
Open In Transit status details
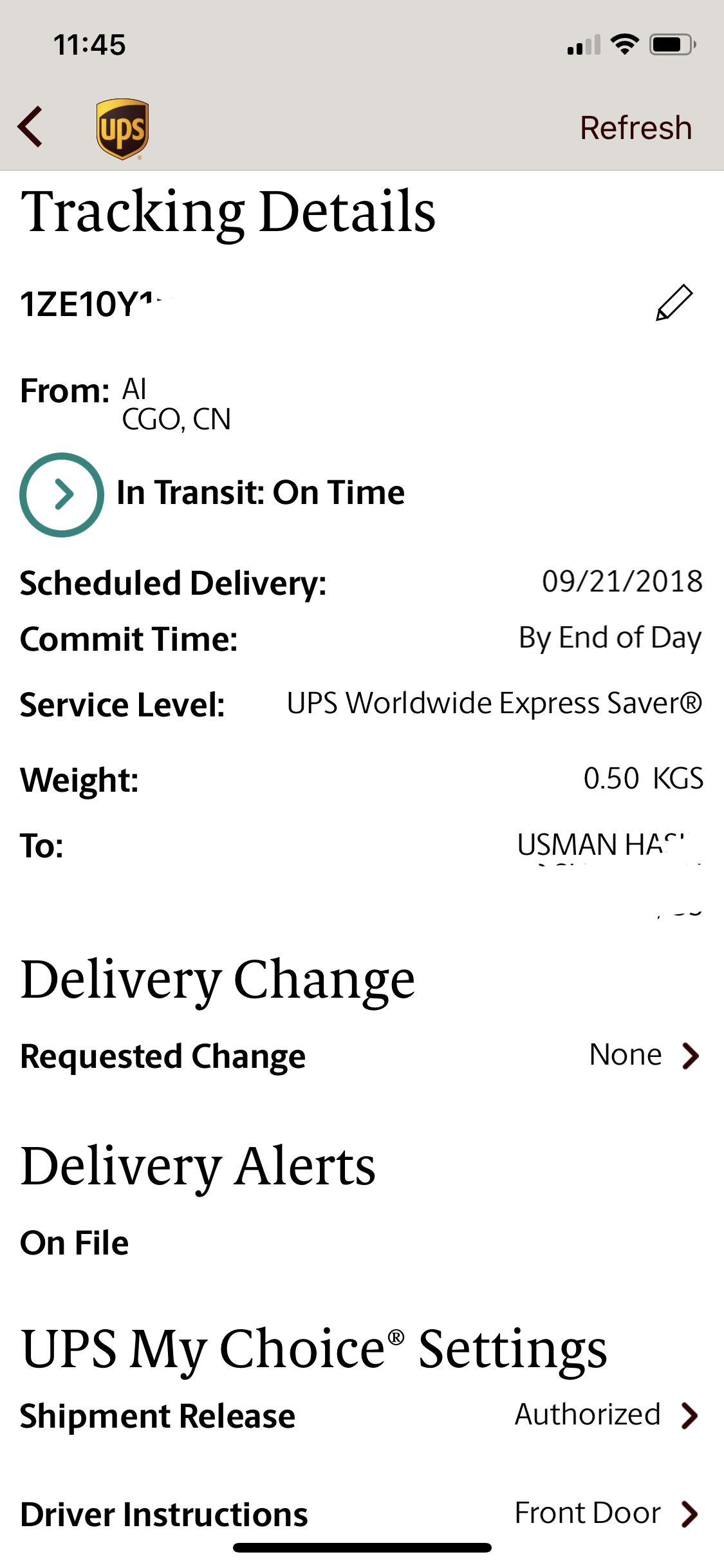62,494
